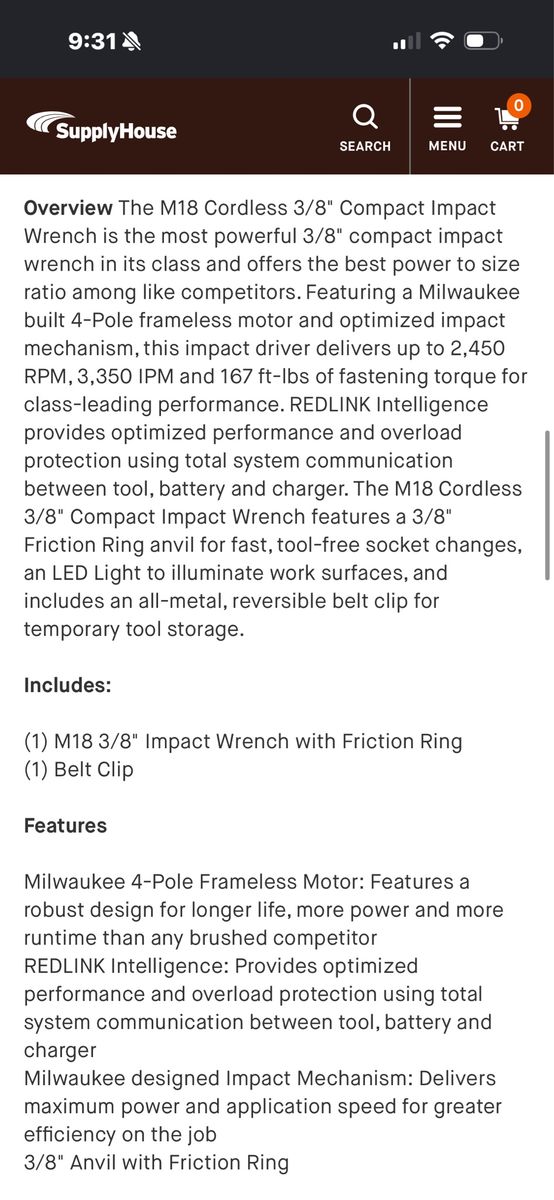Open the Search icon in header
This screenshot has height=1200, width=554.
coord(365,127)
